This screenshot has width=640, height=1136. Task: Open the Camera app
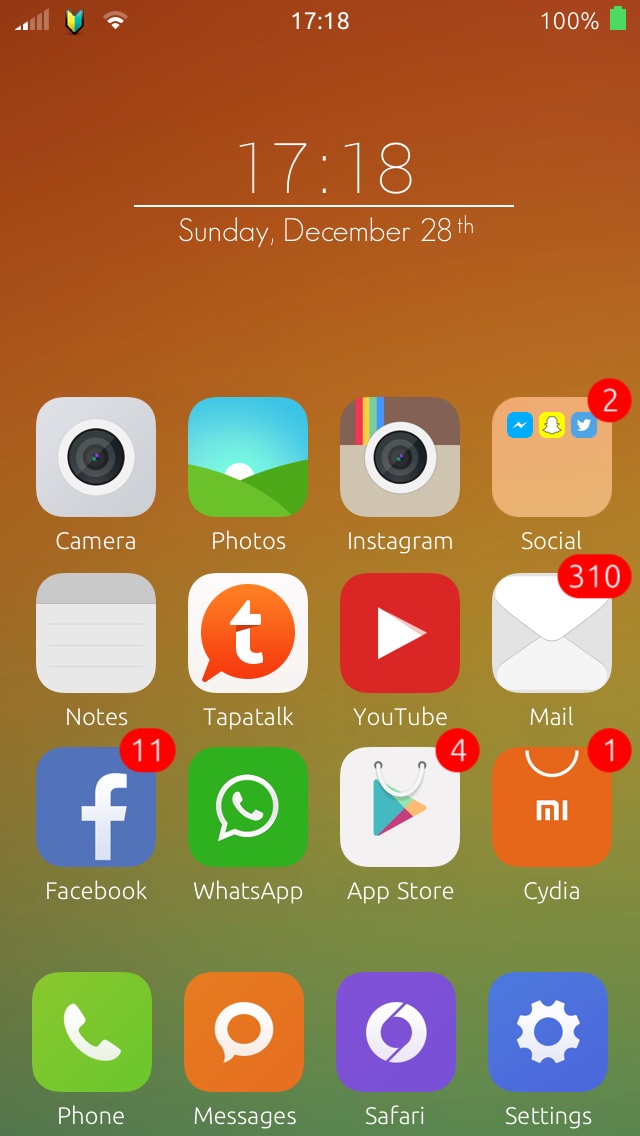pos(96,457)
